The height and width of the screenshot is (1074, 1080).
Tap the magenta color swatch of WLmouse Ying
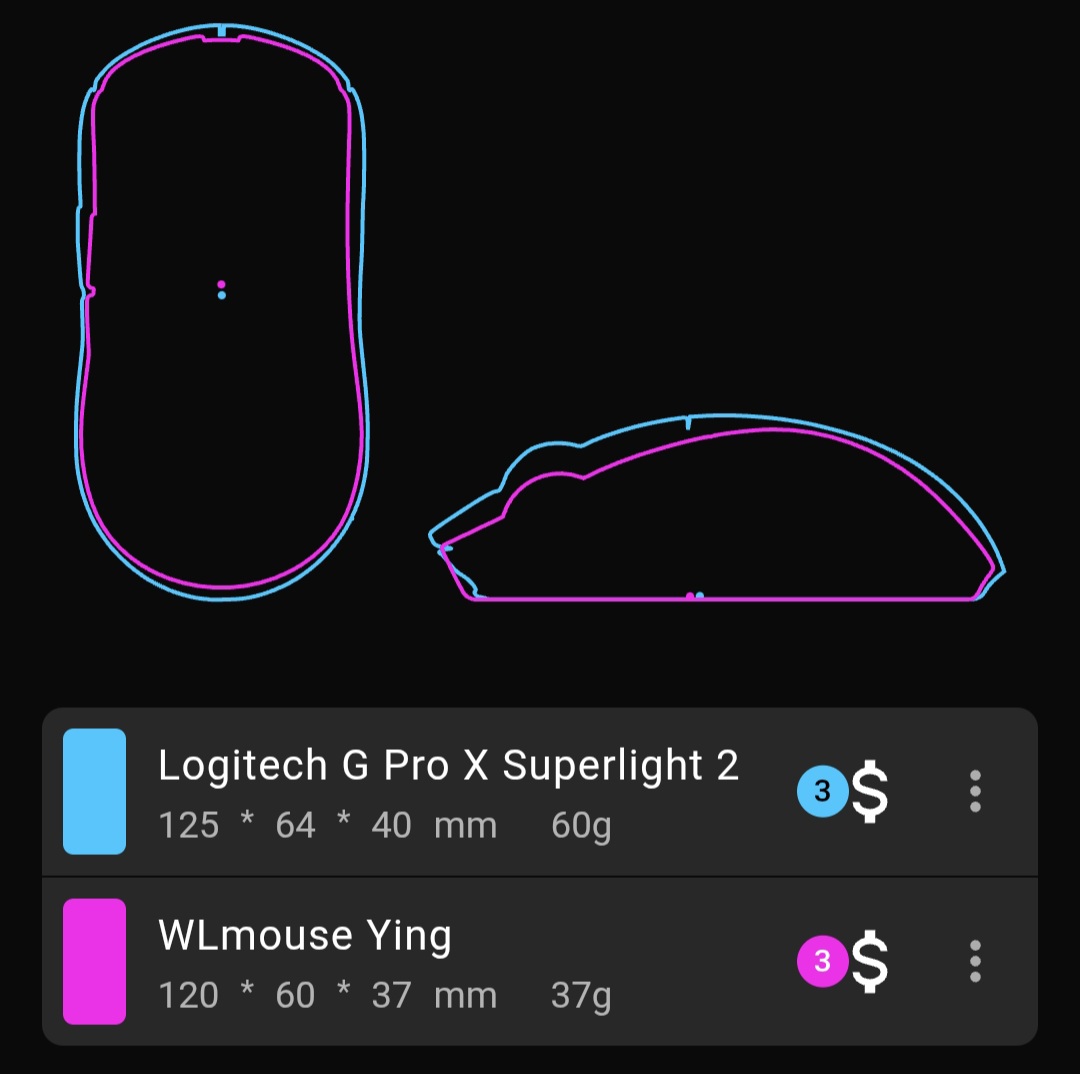pos(94,961)
